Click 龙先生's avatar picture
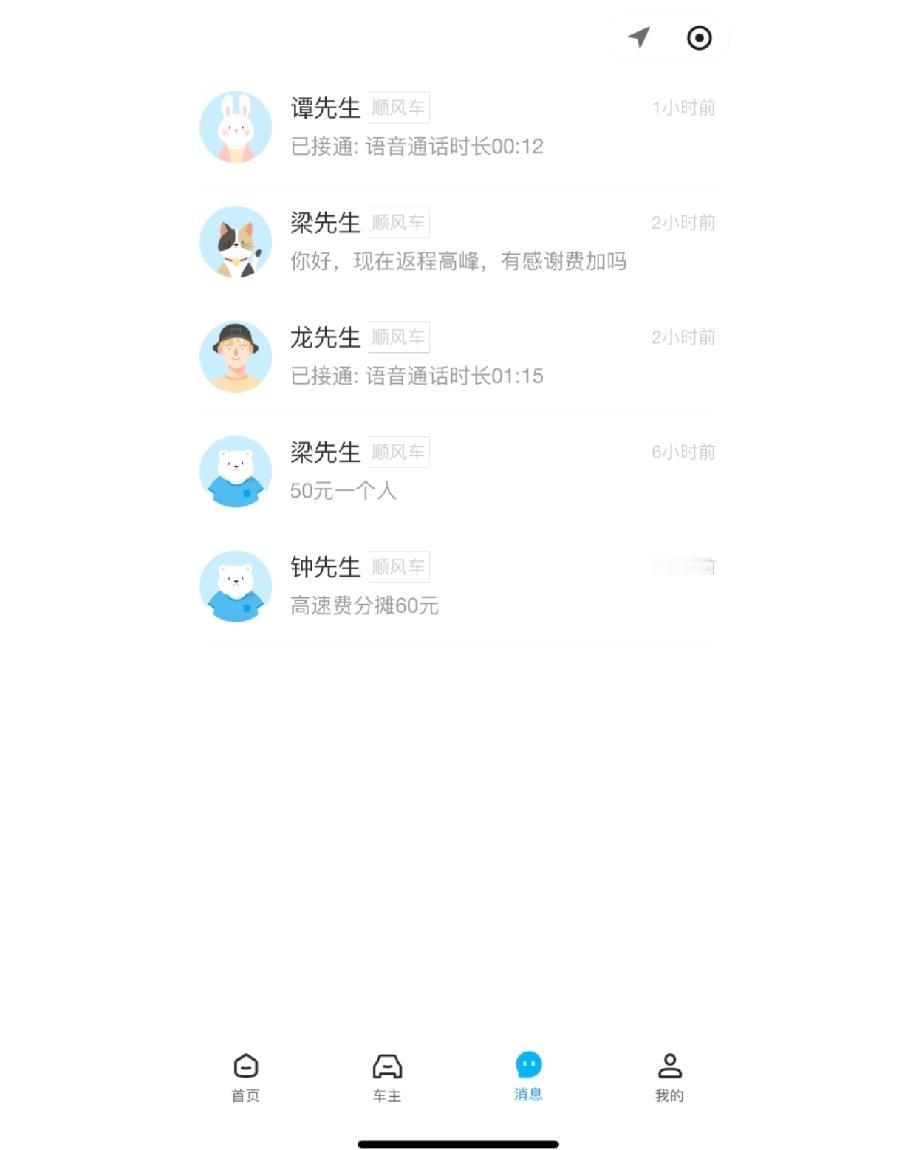Screen dimensions: 916x1150 235,356
